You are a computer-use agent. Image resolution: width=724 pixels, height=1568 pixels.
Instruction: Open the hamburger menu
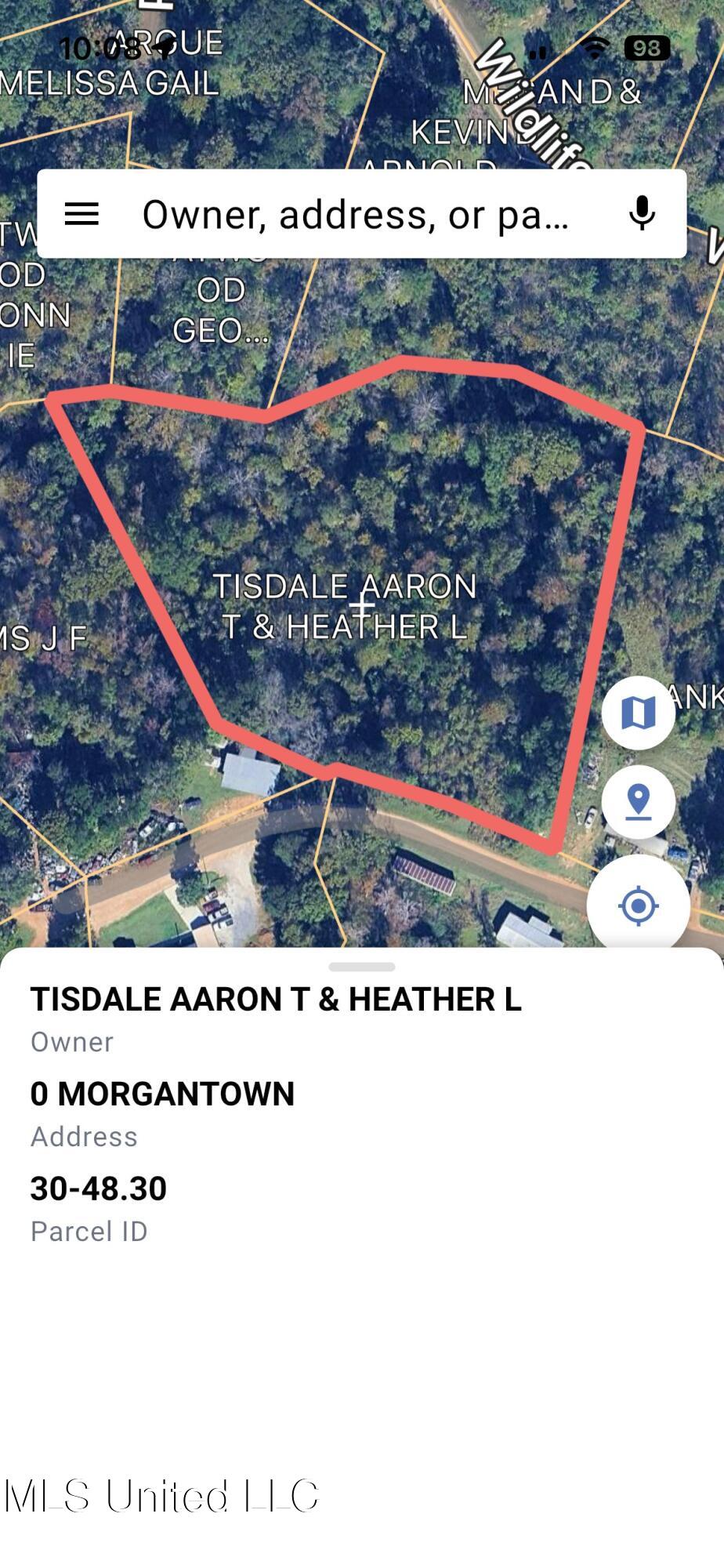pyautogui.click(x=81, y=214)
